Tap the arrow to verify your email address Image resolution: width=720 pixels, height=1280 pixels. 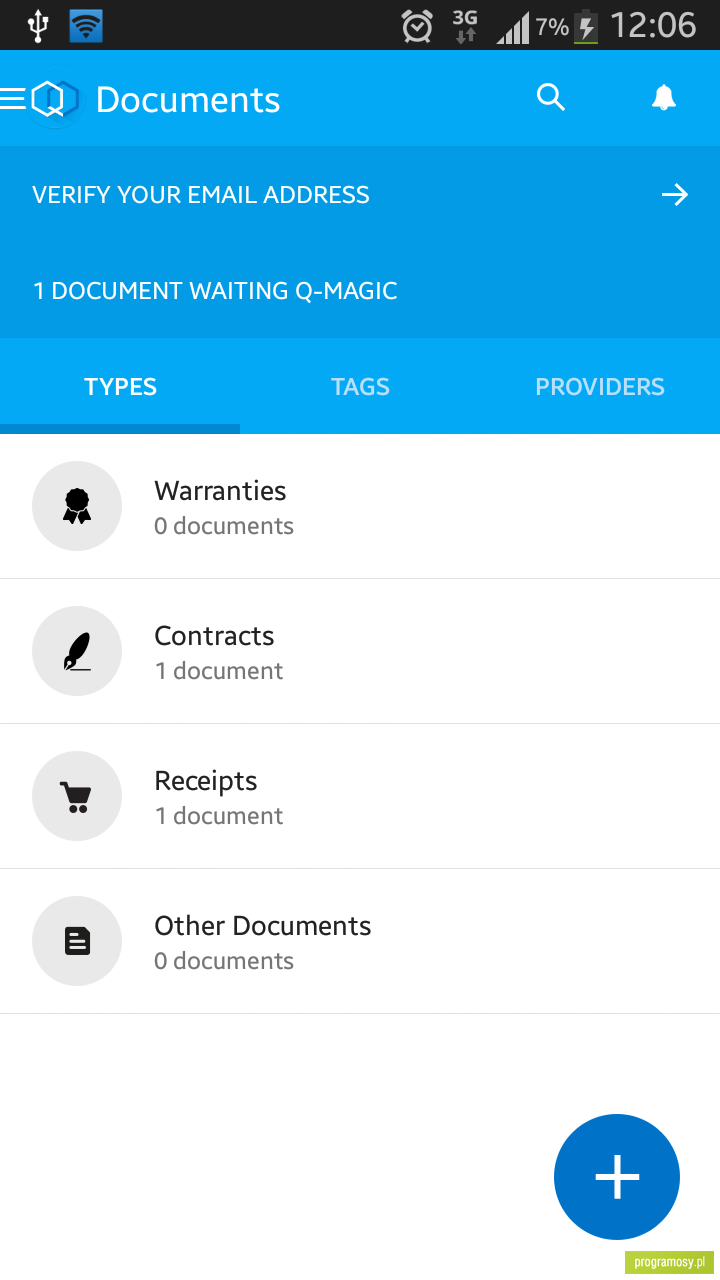675,194
